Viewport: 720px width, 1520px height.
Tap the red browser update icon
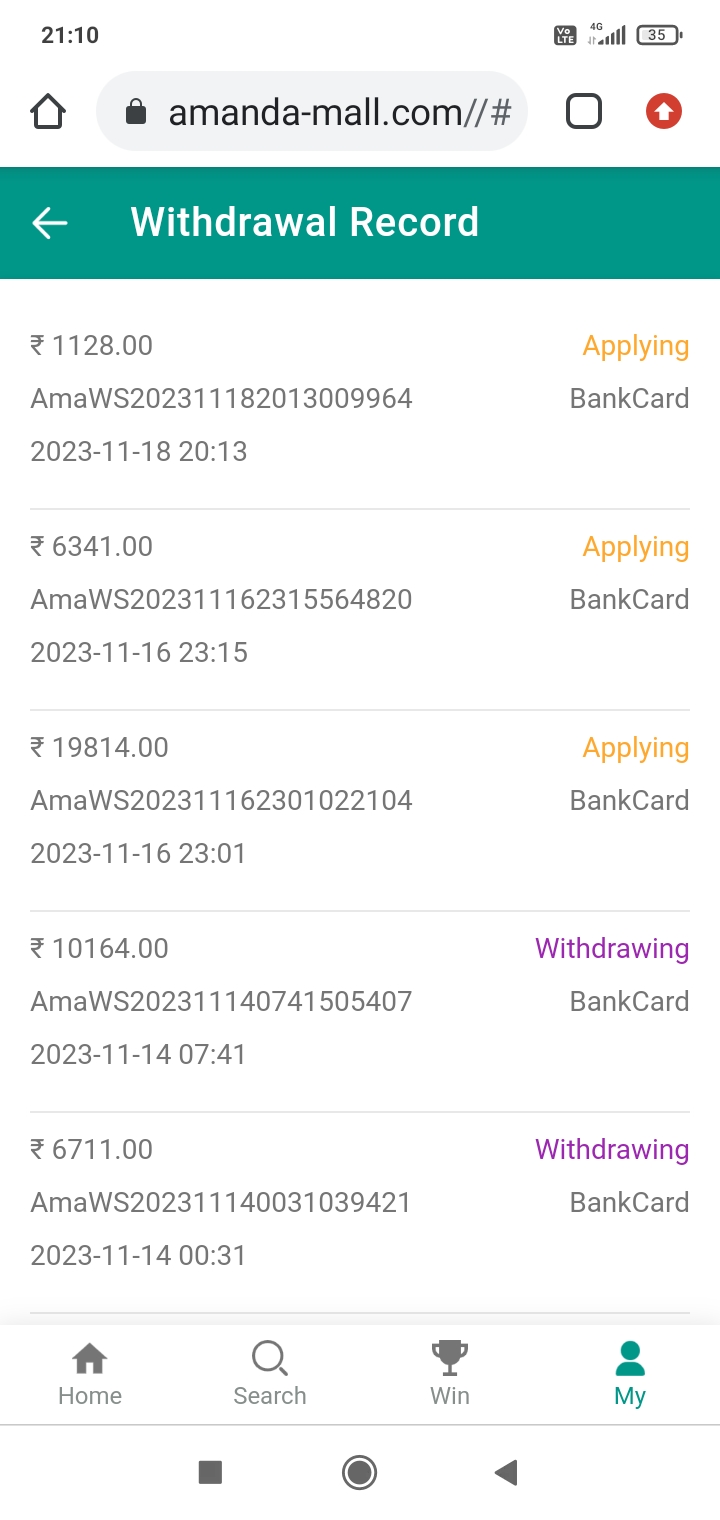[x=663, y=112]
